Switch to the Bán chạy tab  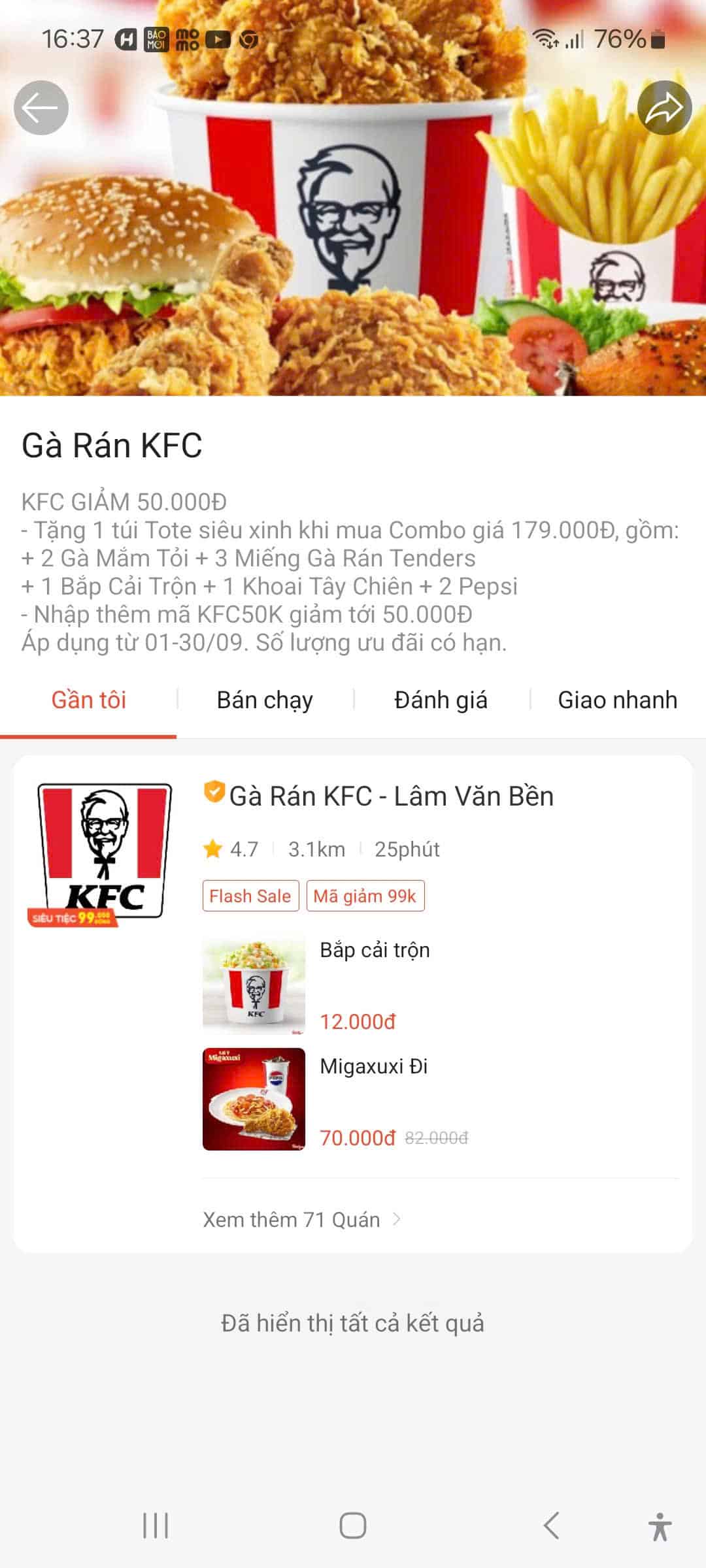[265, 700]
